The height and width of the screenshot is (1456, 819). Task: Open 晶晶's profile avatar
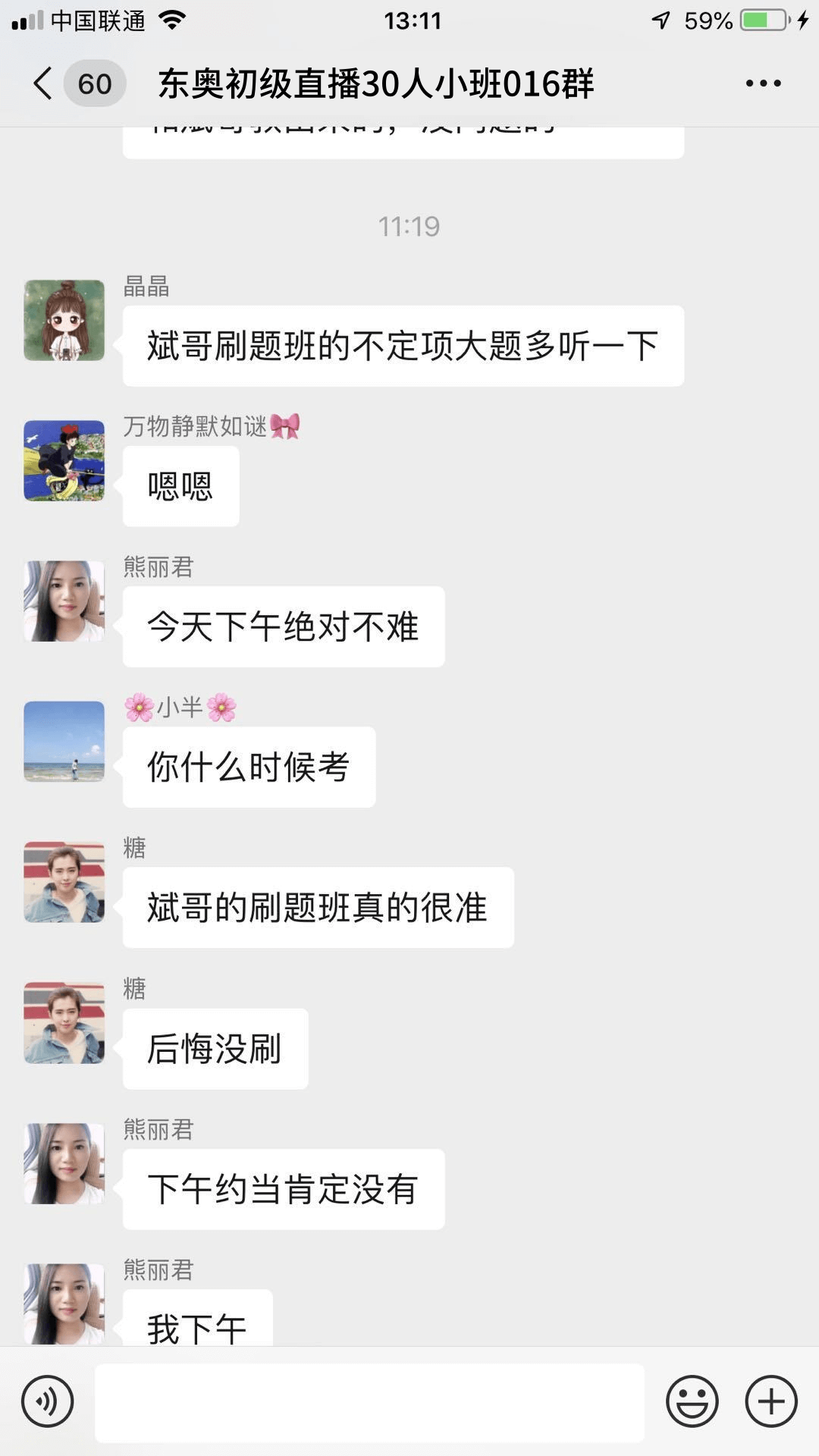point(64,320)
